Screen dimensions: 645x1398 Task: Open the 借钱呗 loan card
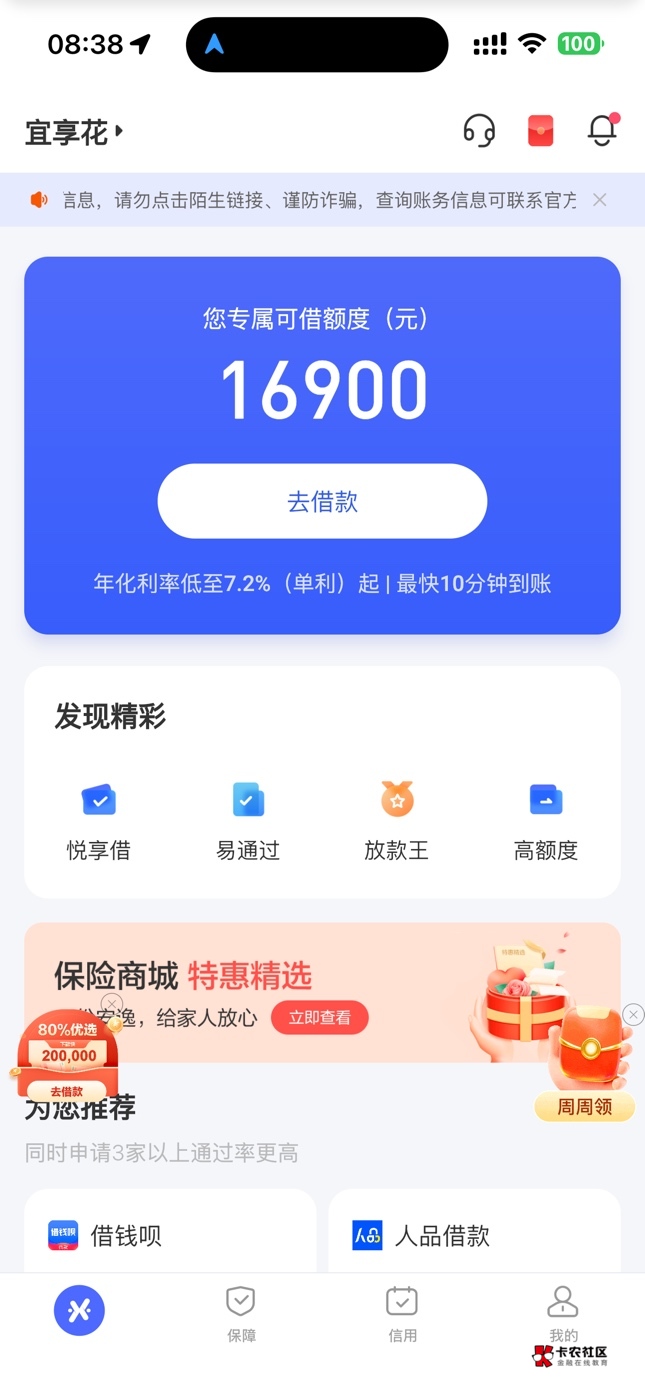point(170,1235)
